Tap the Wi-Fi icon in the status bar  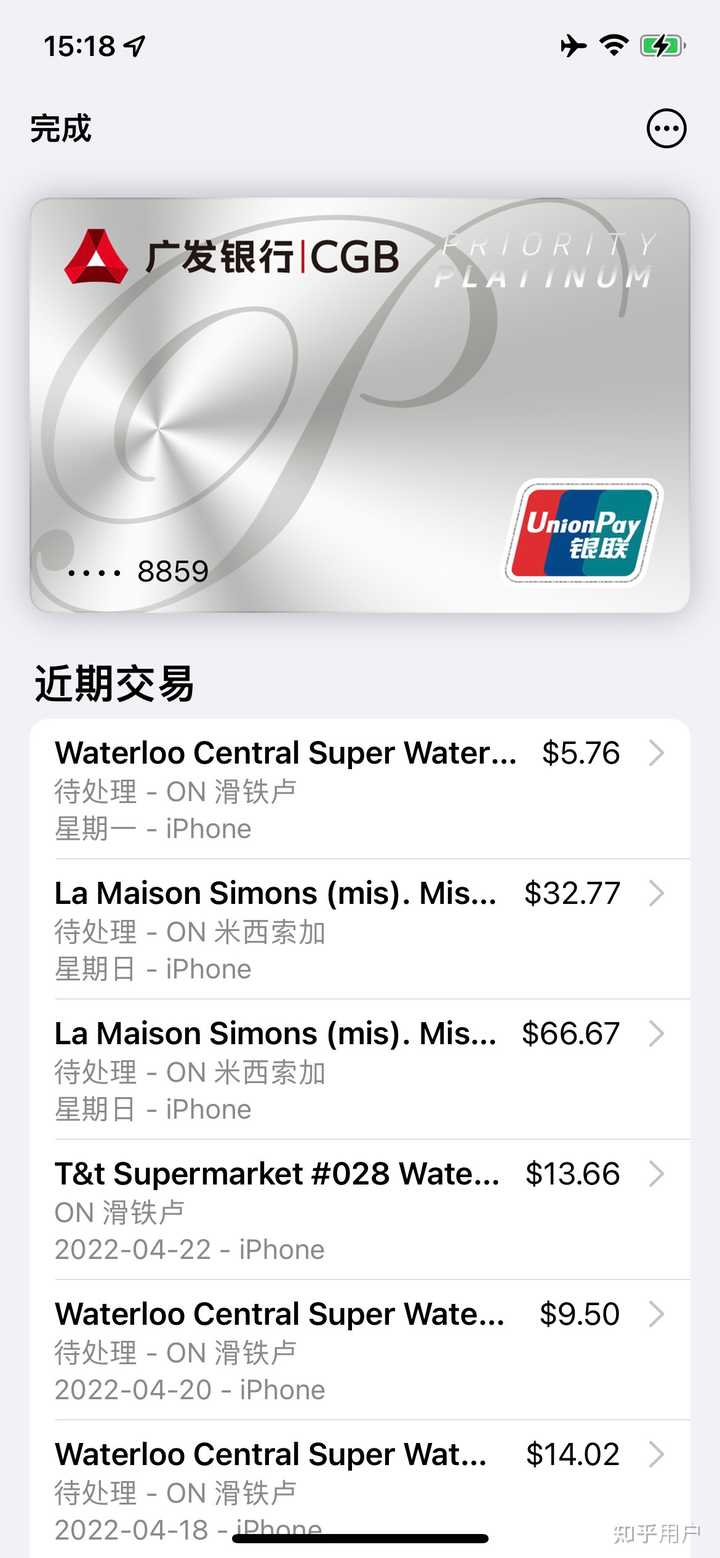(x=612, y=45)
